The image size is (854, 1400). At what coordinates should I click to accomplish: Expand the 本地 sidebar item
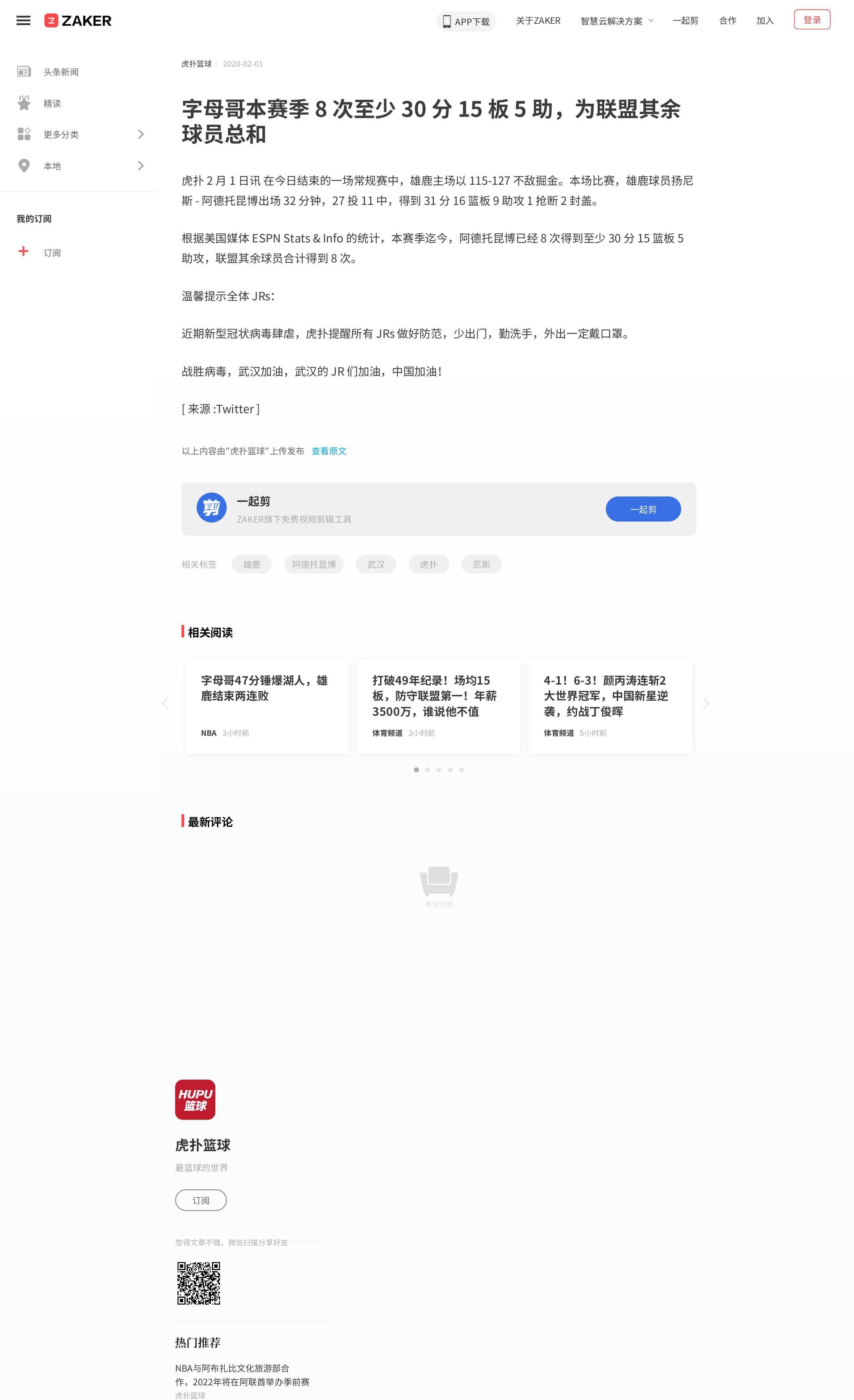(80, 166)
